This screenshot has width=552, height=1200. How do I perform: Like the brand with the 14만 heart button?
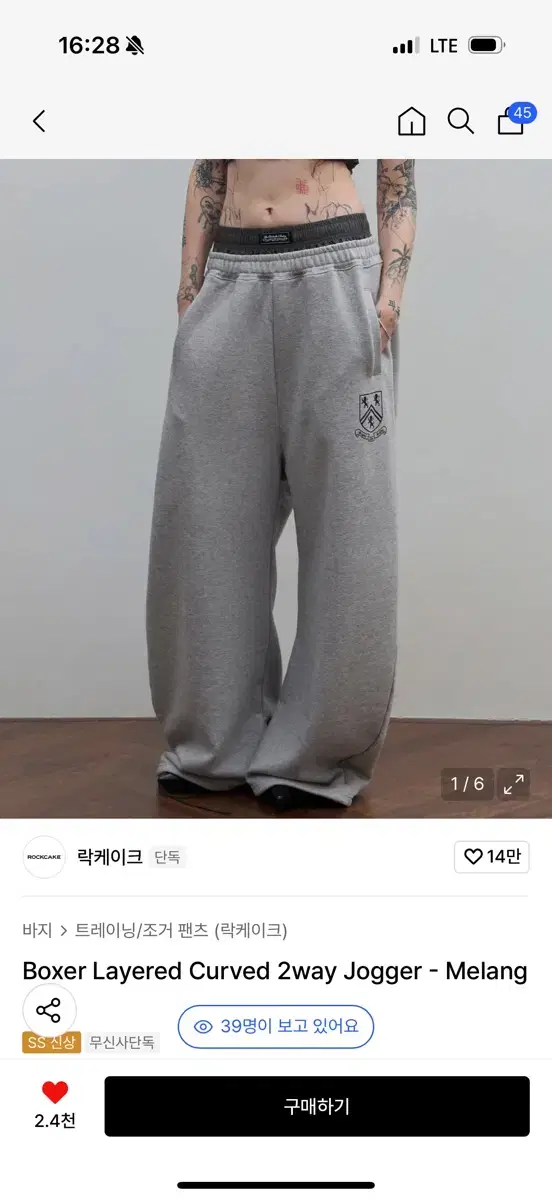[492, 857]
